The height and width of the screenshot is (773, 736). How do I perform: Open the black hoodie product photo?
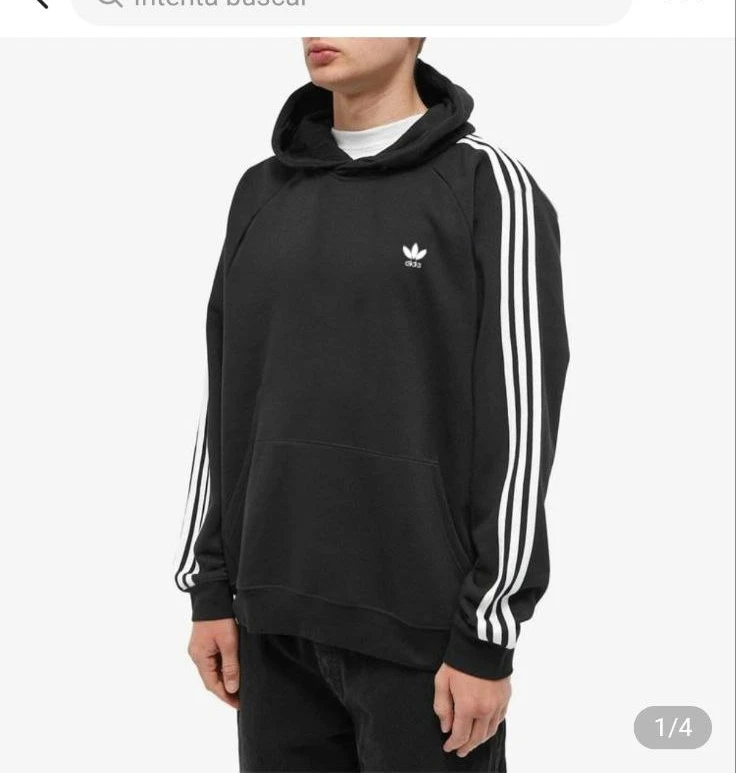pyautogui.click(x=368, y=400)
